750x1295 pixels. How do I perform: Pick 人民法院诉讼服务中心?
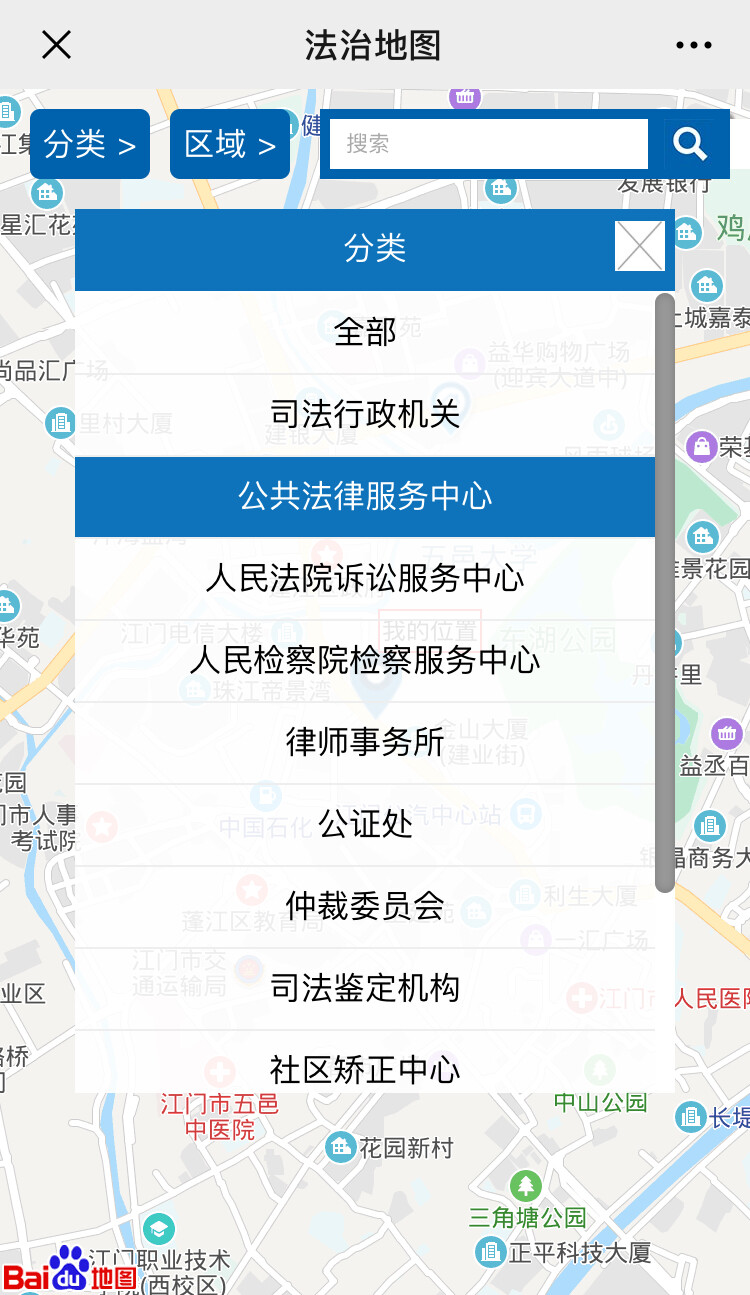(365, 578)
